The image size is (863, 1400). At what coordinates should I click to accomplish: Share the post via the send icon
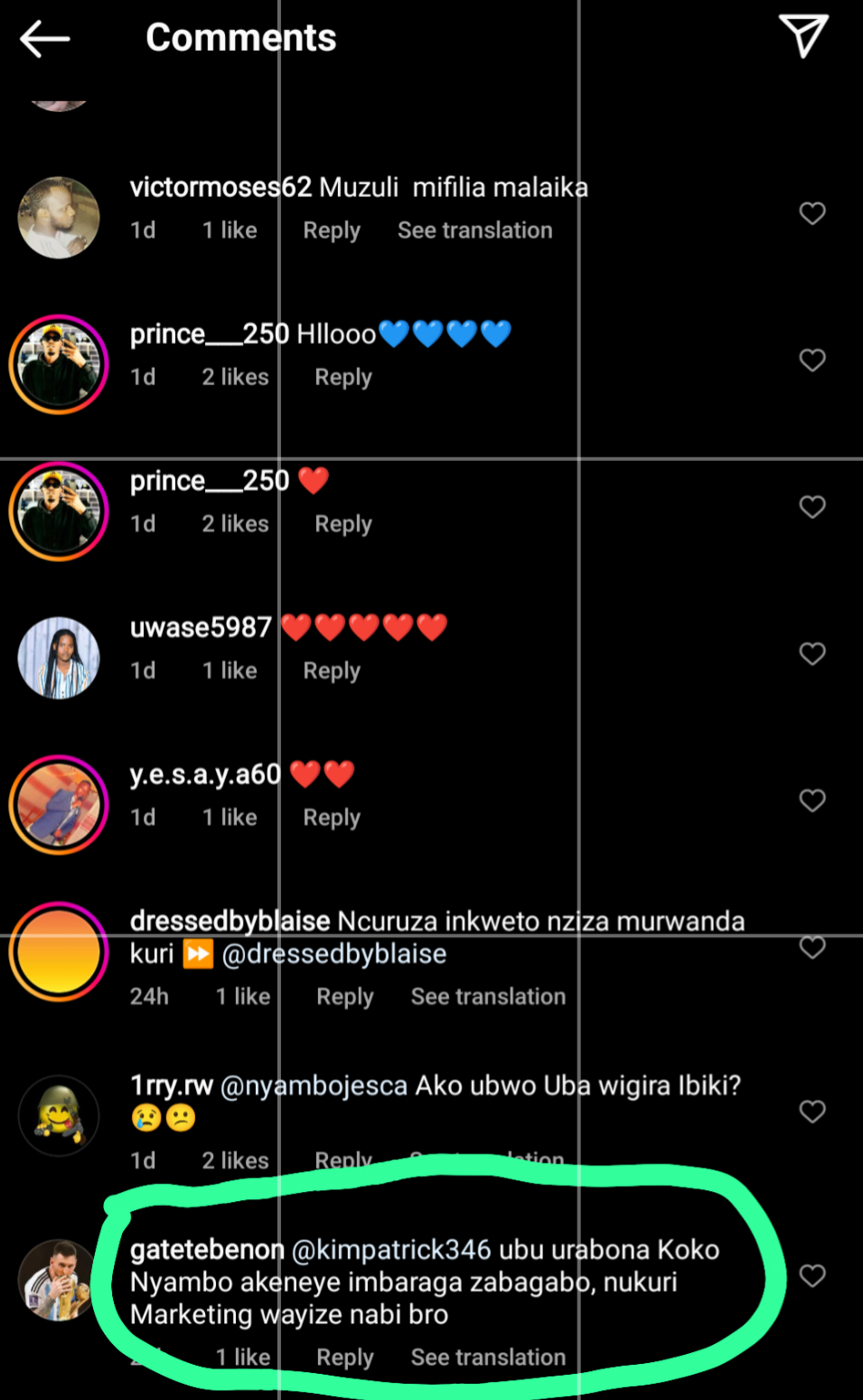click(x=802, y=36)
